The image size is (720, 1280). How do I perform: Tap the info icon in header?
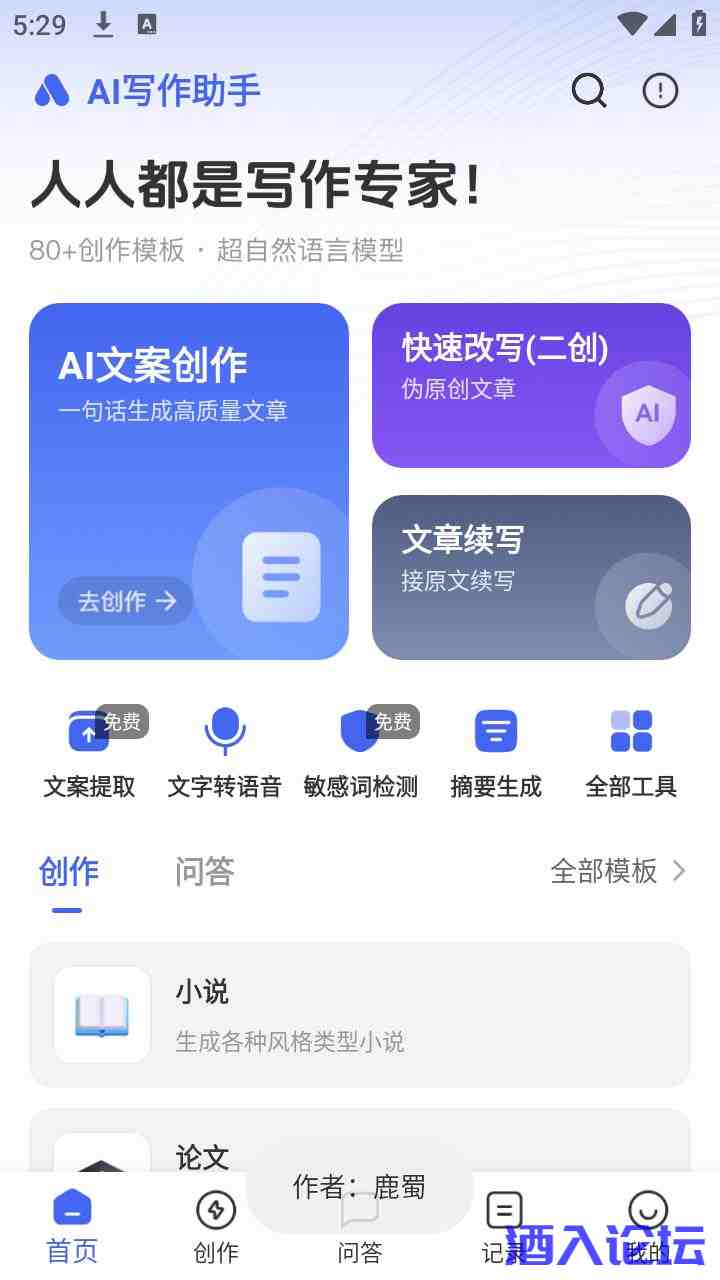click(x=660, y=91)
